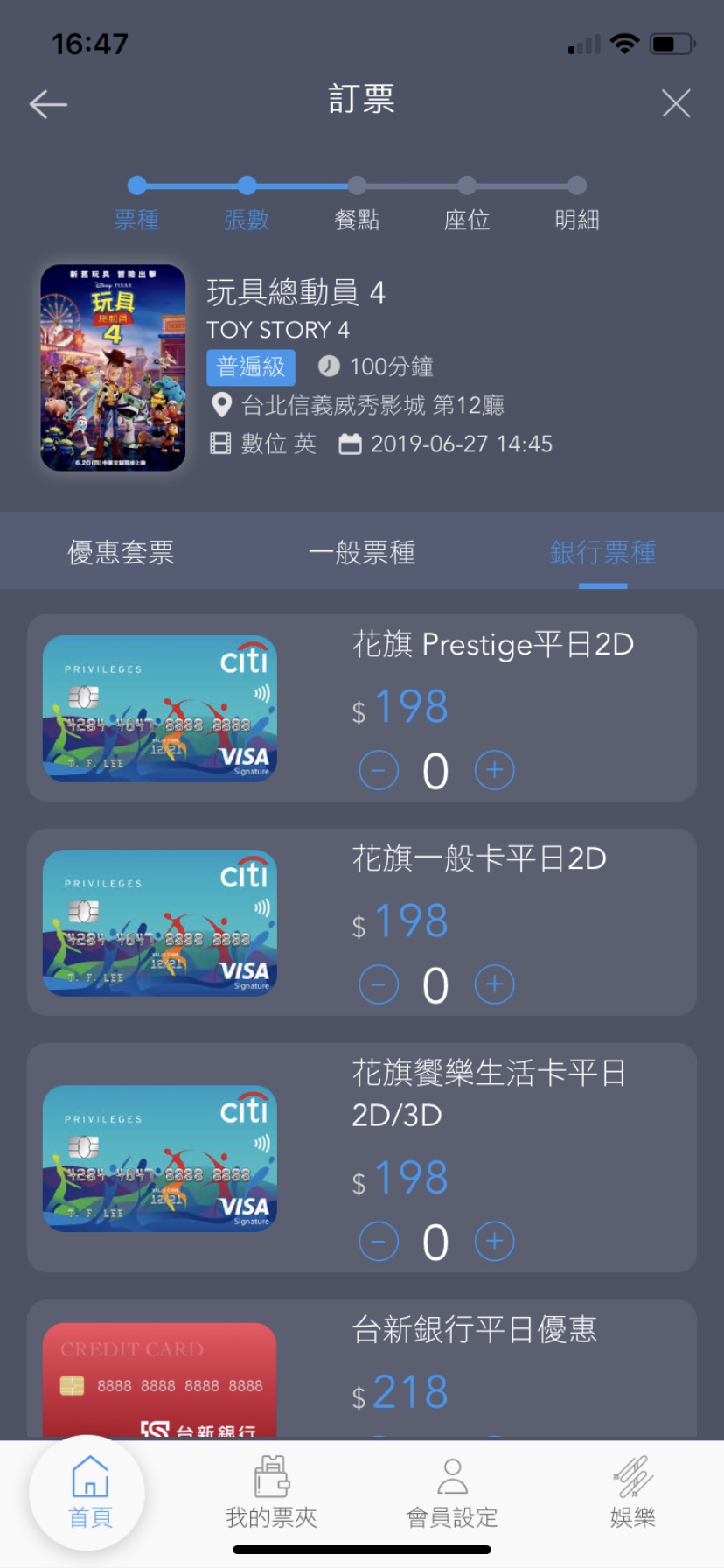The height and width of the screenshot is (1568, 724).
Task: Reduce 花旗饗樂生活卡平日 2D/3D ticket count
Action: pyautogui.click(x=379, y=1241)
